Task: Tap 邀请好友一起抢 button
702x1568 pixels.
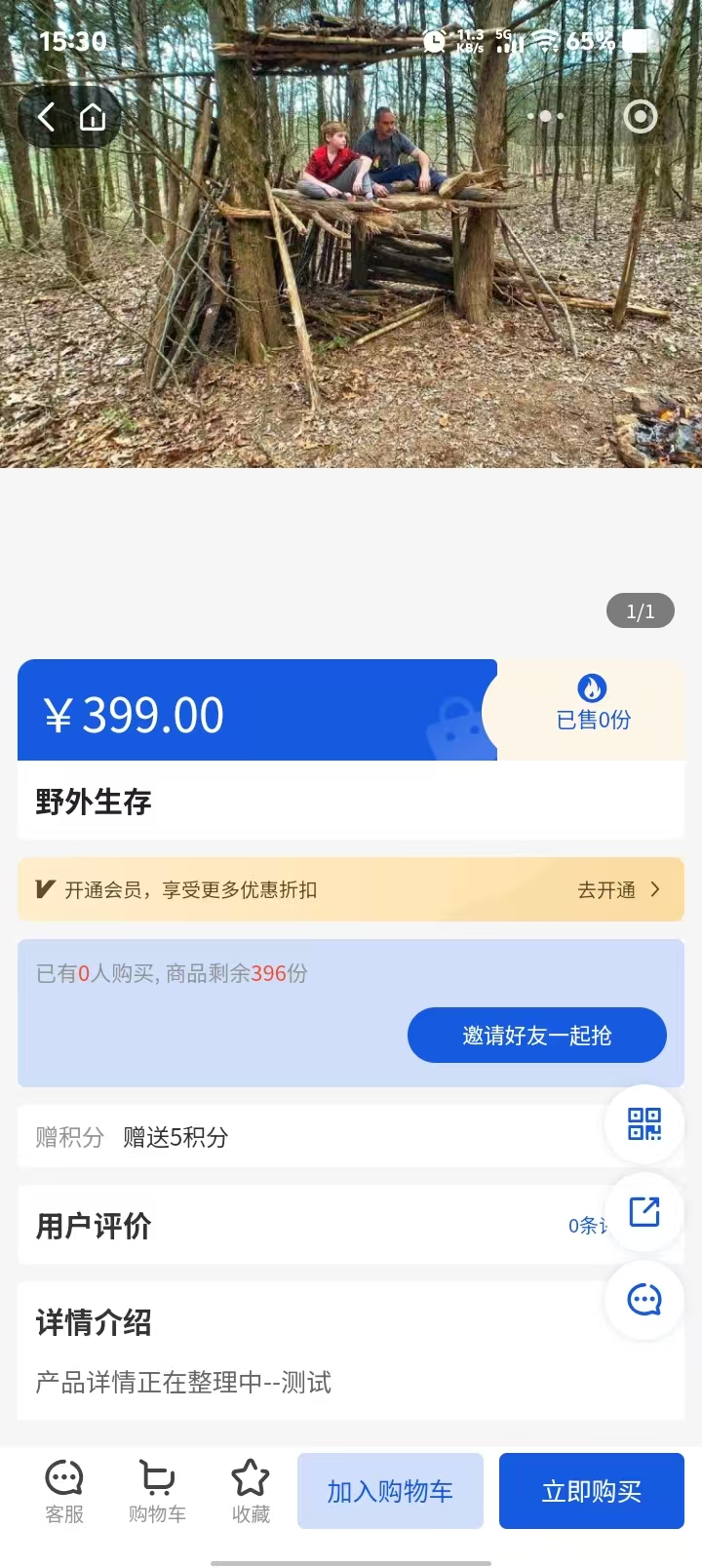Action: [536, 1036]
